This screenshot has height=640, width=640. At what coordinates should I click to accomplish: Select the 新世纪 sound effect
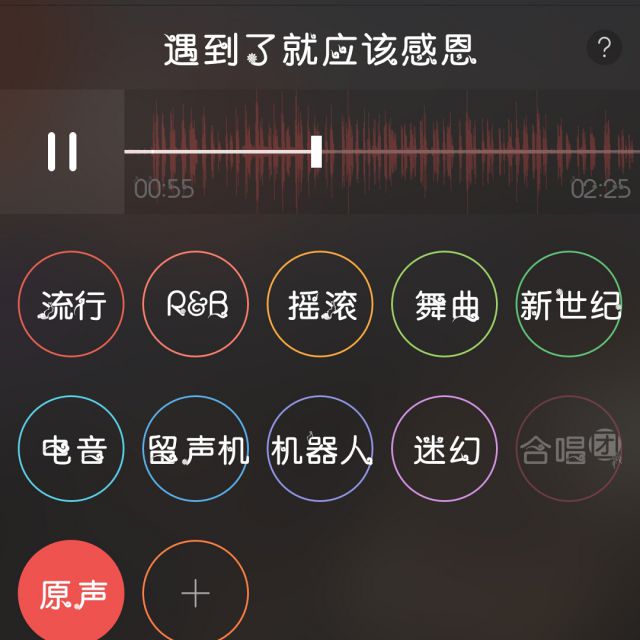569,304
